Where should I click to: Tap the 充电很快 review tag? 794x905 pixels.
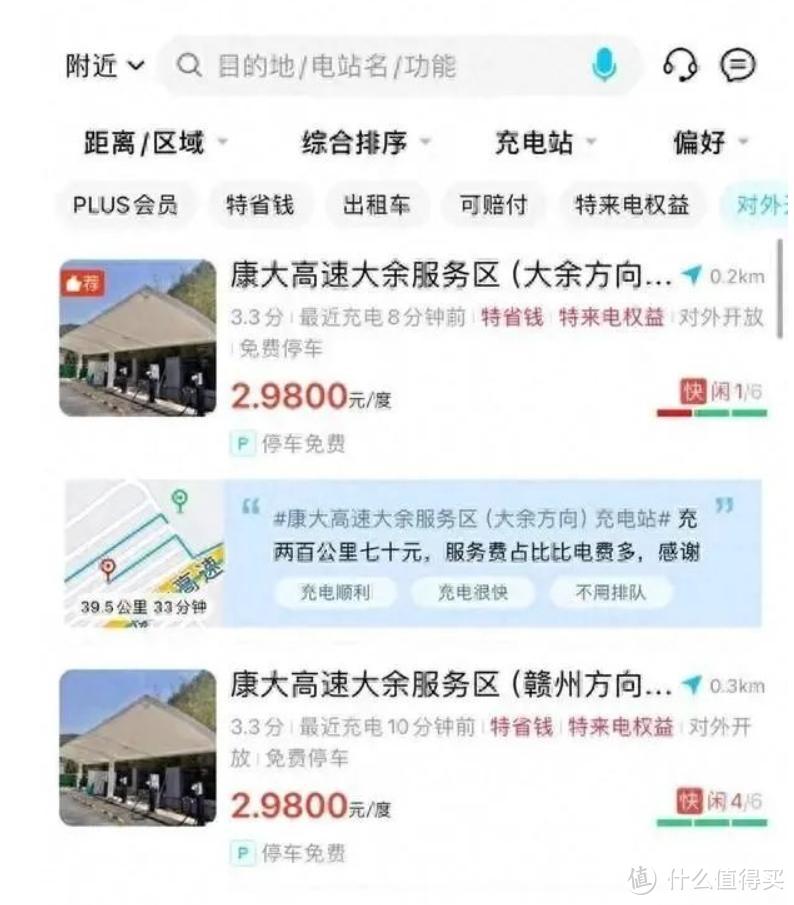[472, 592]
